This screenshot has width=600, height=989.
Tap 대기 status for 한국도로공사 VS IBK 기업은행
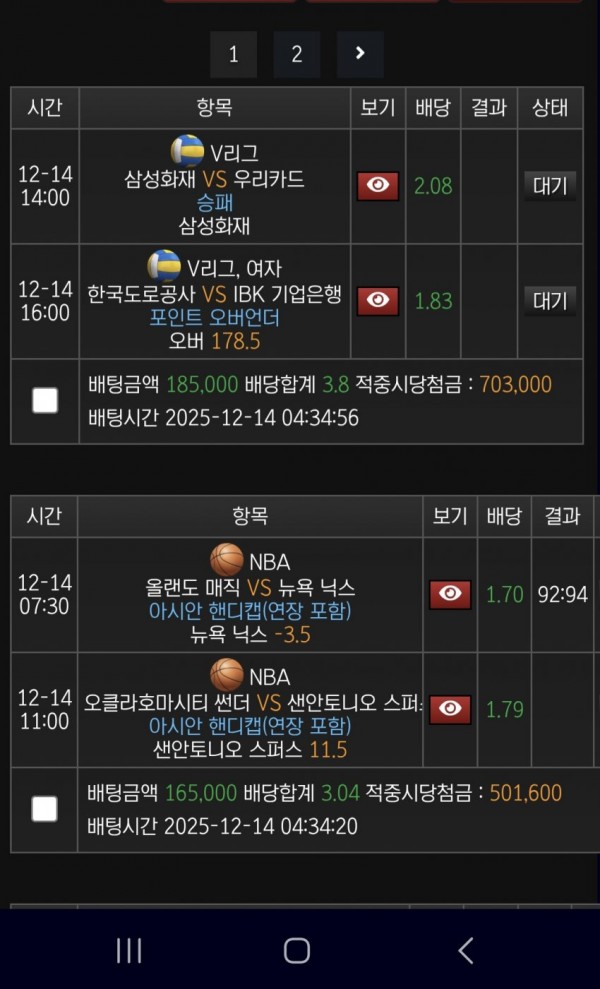pyautogui.click(x=549, y=300)
